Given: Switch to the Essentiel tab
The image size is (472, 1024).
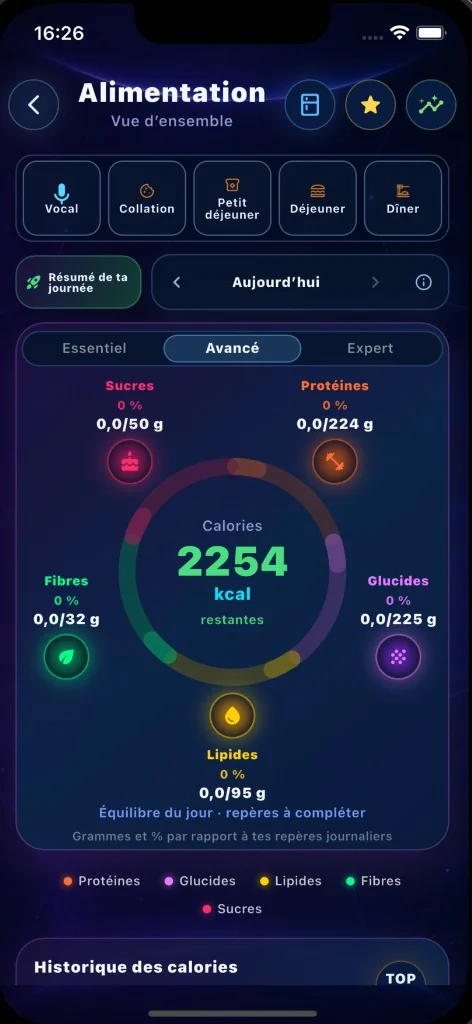Looking at the screenshot, I should coord(94,348).
